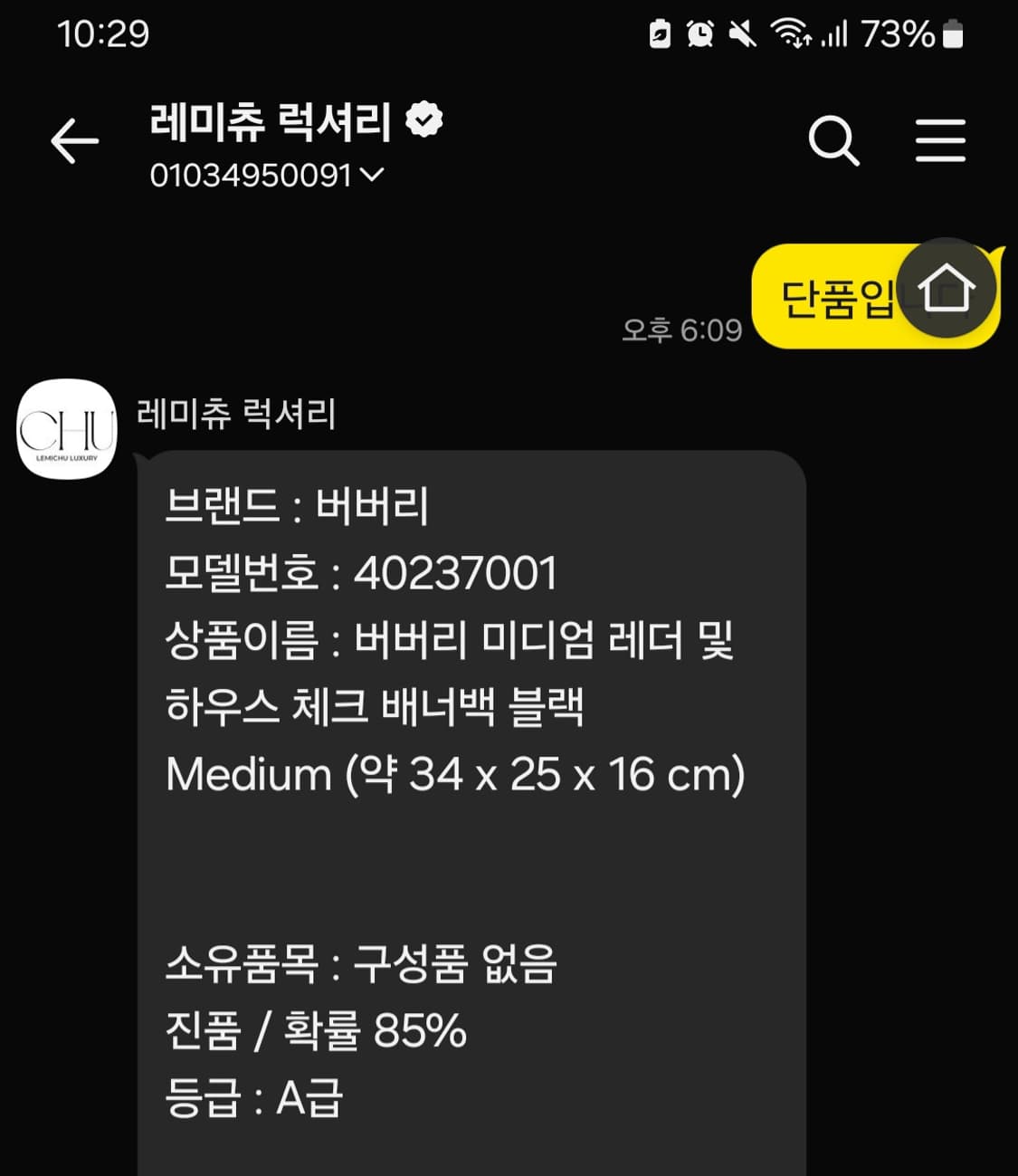Tap the back arrow to leave chat
Screen dimensions: 1018x1176
pyautogui.click(x=74, y=140)
